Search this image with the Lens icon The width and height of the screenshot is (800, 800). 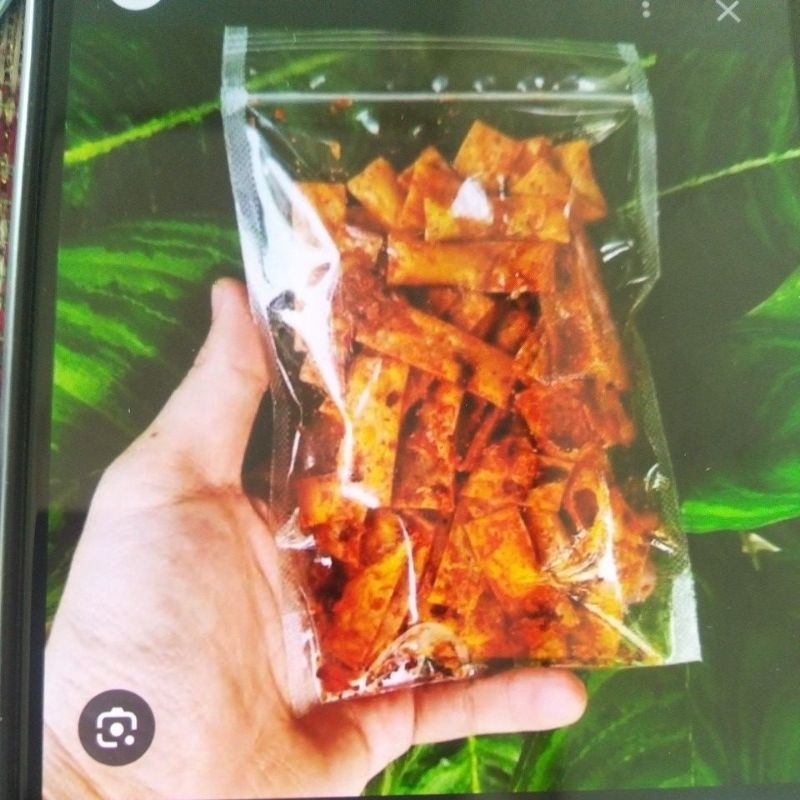pos(116,727)
